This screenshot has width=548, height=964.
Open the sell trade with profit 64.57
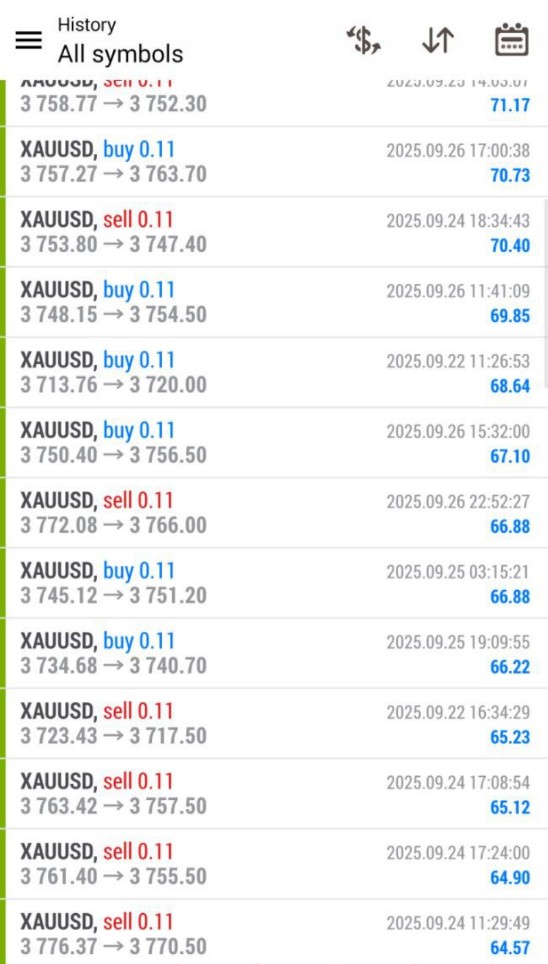click(274, 931)
